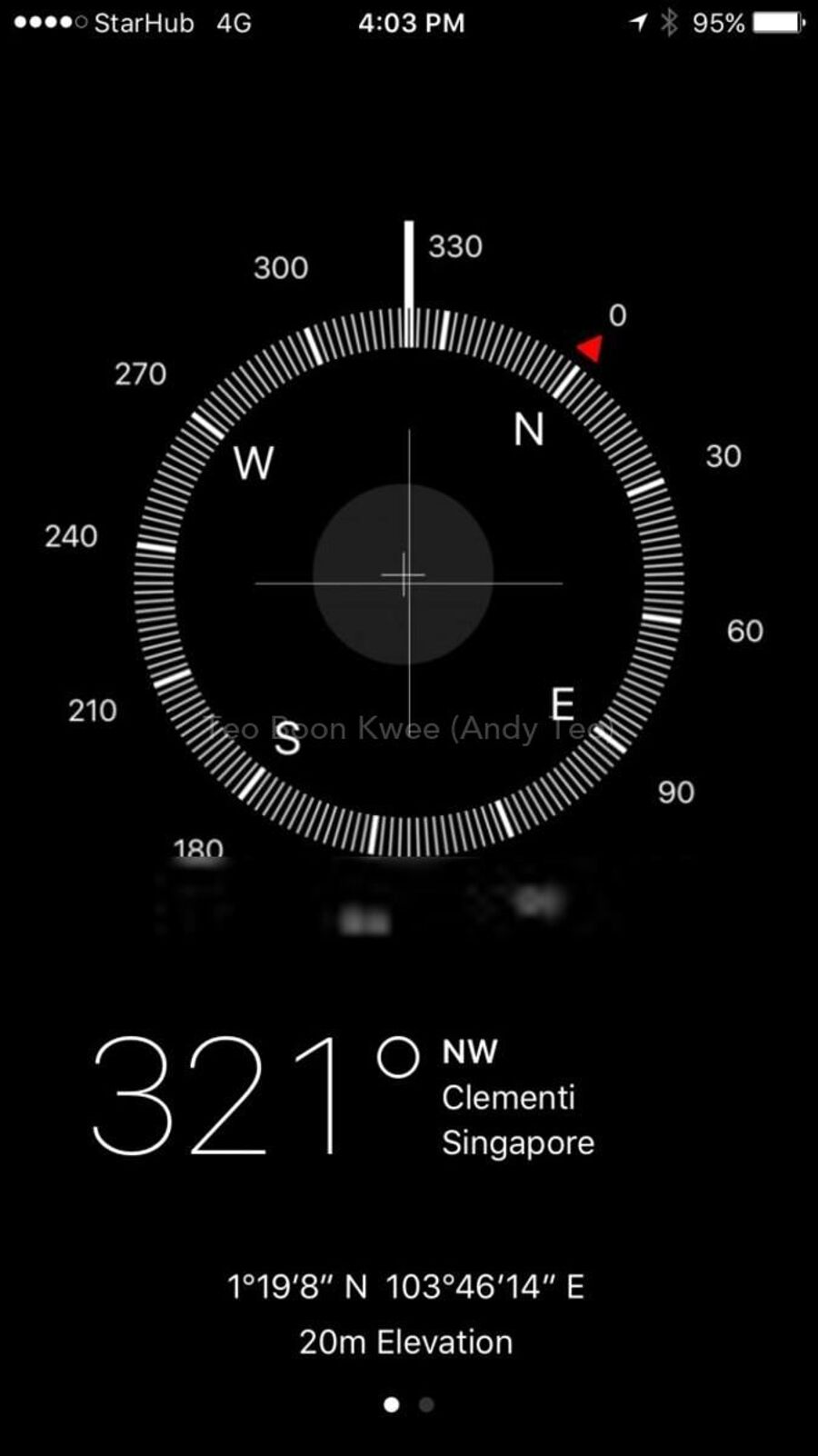Tap the page indicator dots
Image resolution: width=818 pixels, height=1456 pixels.
[408, 1404]
